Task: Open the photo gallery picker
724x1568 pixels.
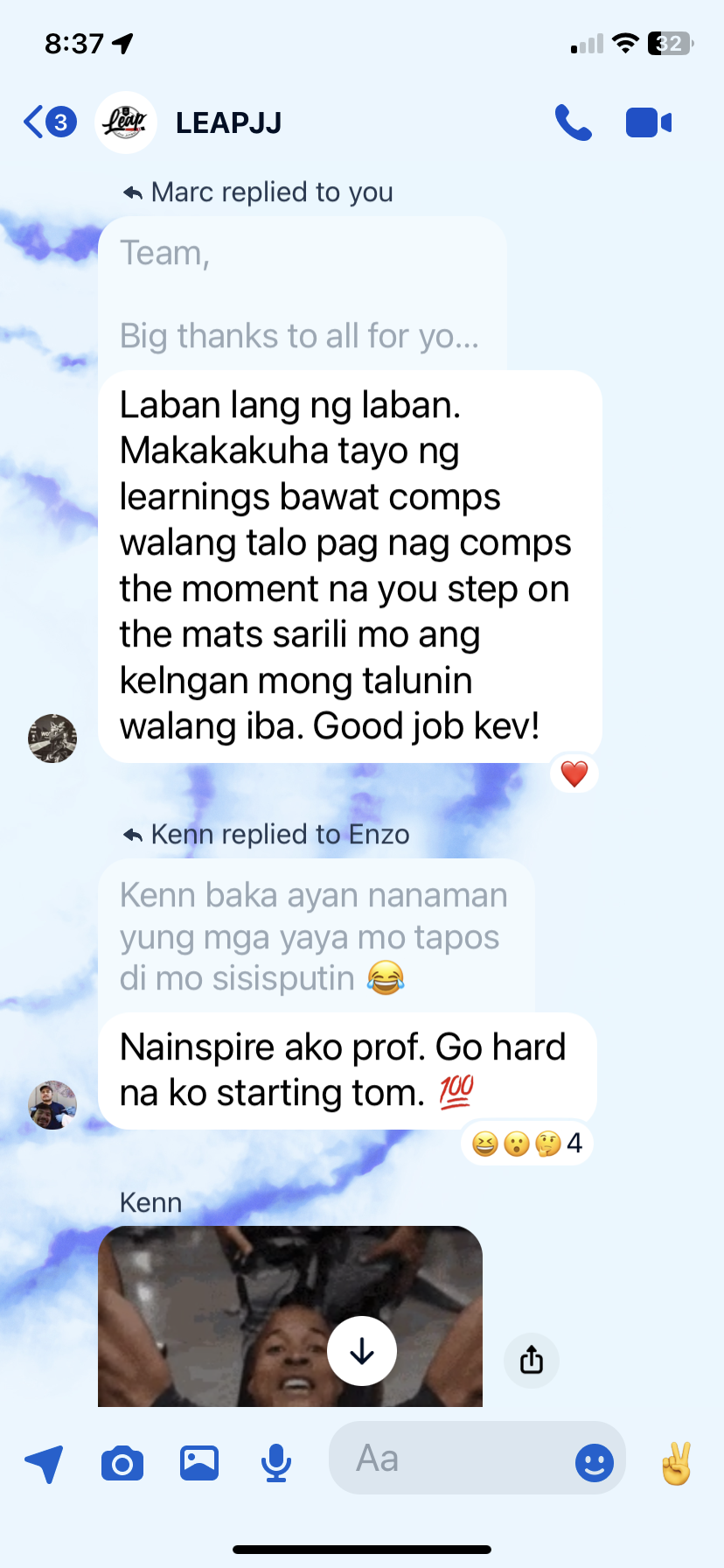Action: pyautogui.click(x=199, y=1463)
